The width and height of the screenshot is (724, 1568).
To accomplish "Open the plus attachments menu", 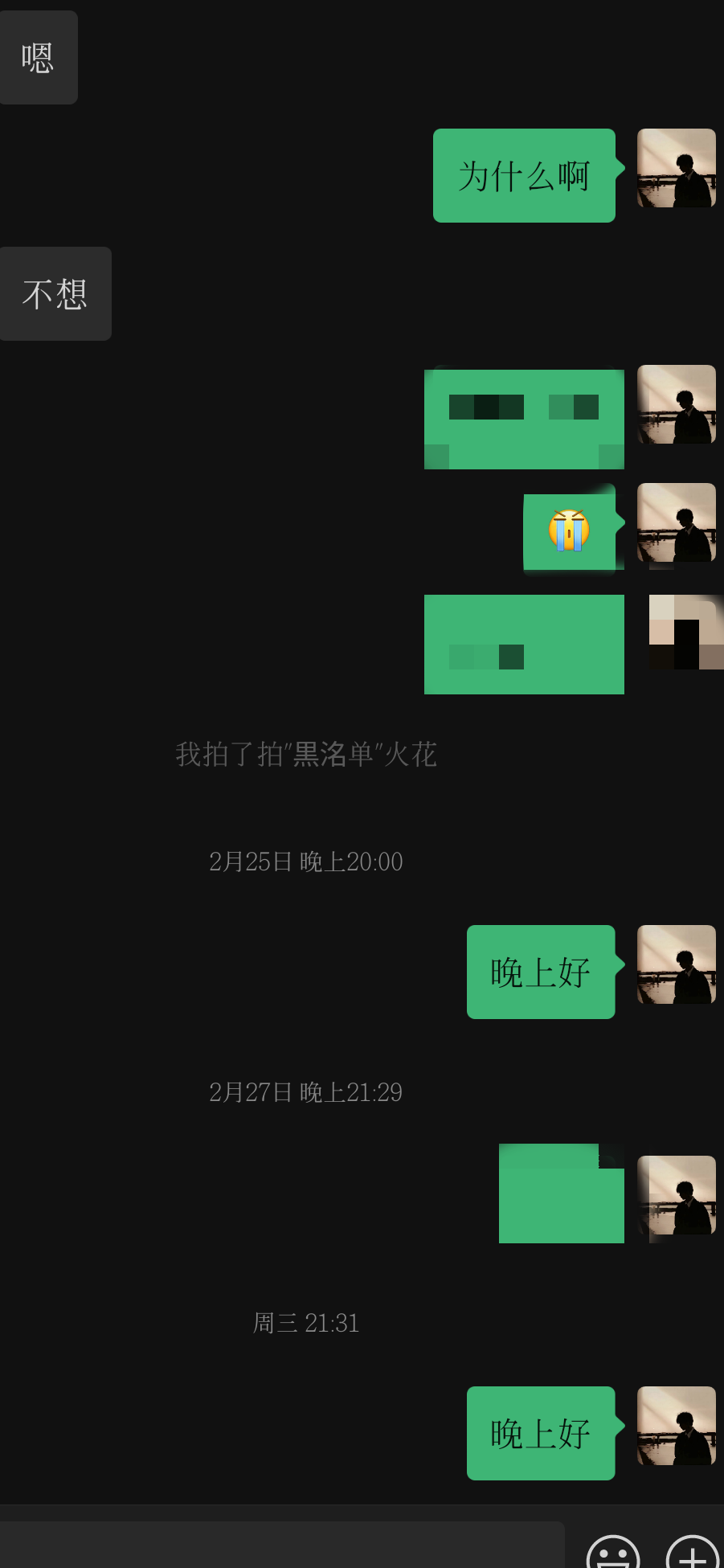I will [x=693, y=1553].
